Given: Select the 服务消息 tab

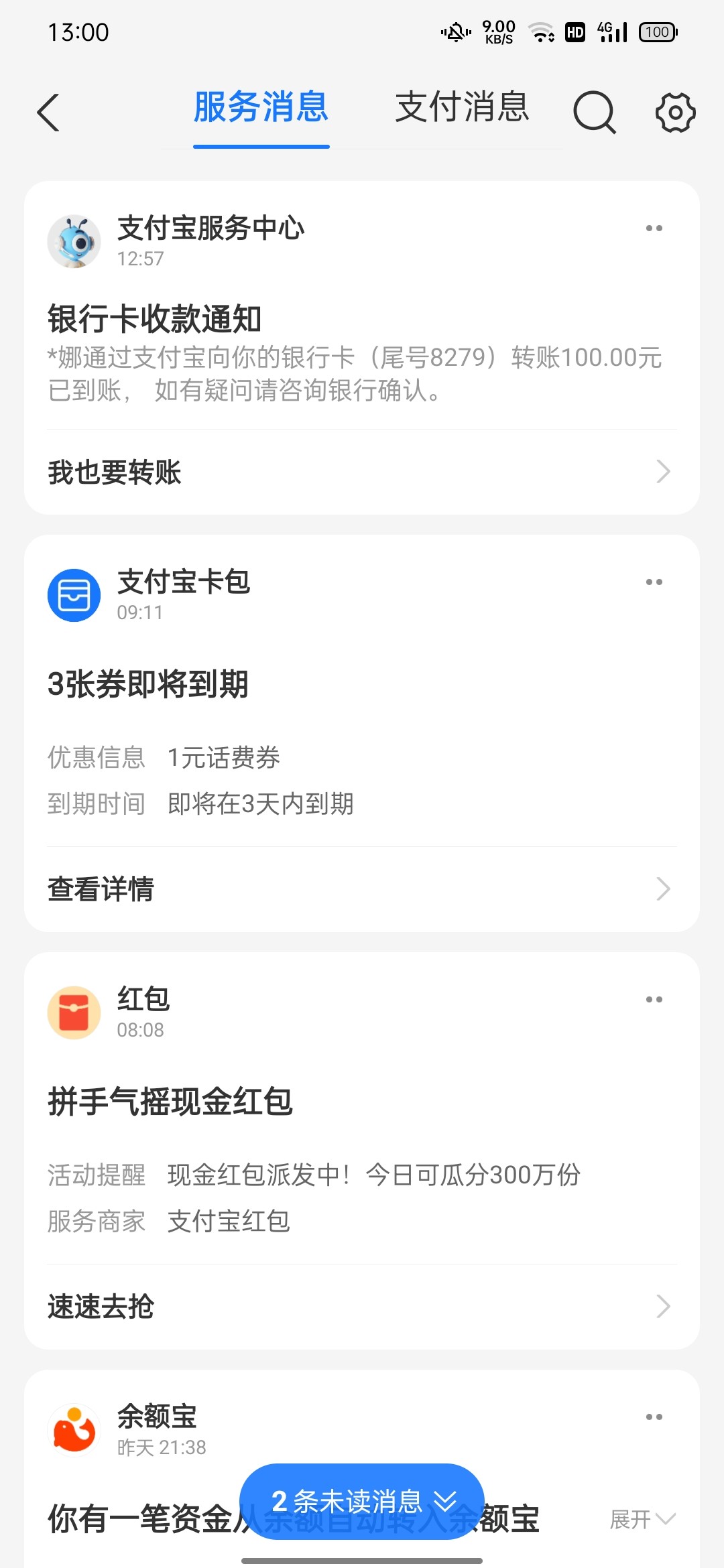Looking at the screenshot, I should [261, 107].
